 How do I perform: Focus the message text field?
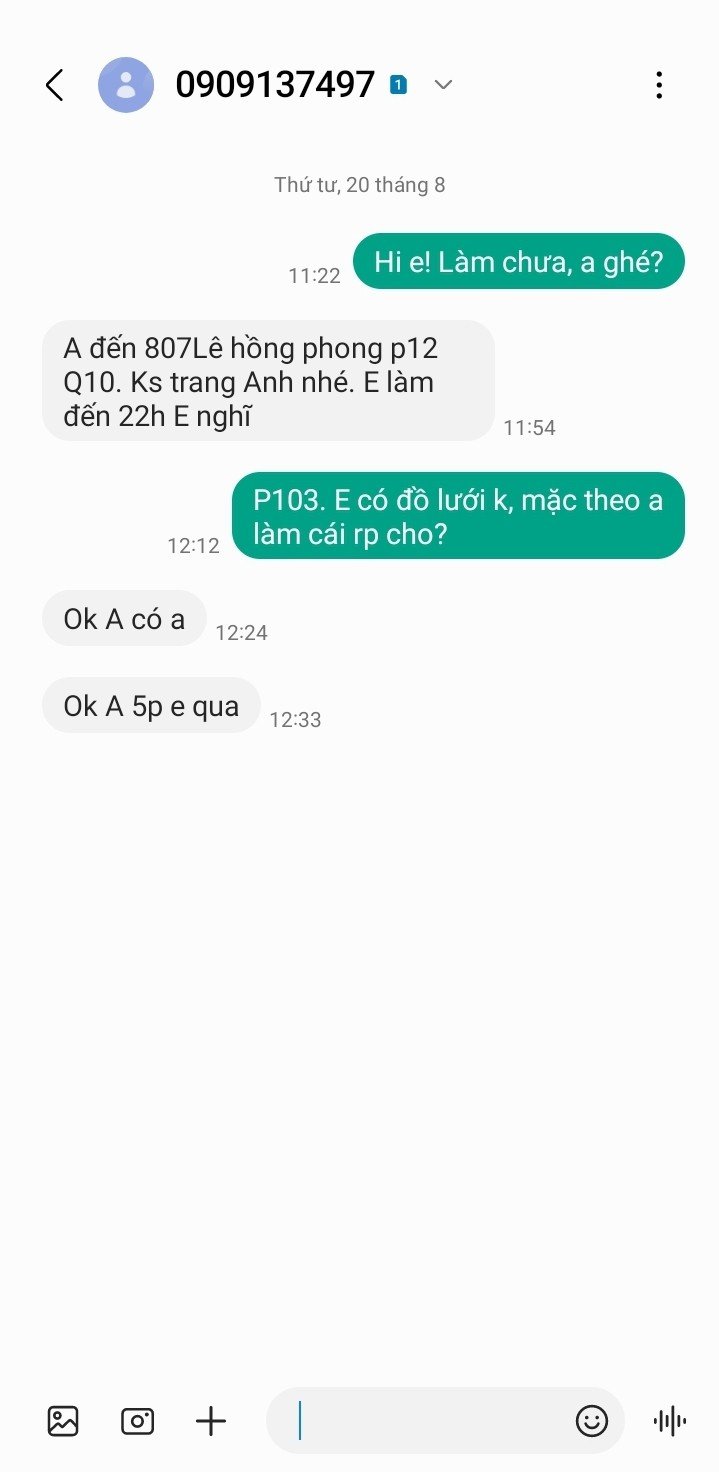click(x=430, y=1421)
